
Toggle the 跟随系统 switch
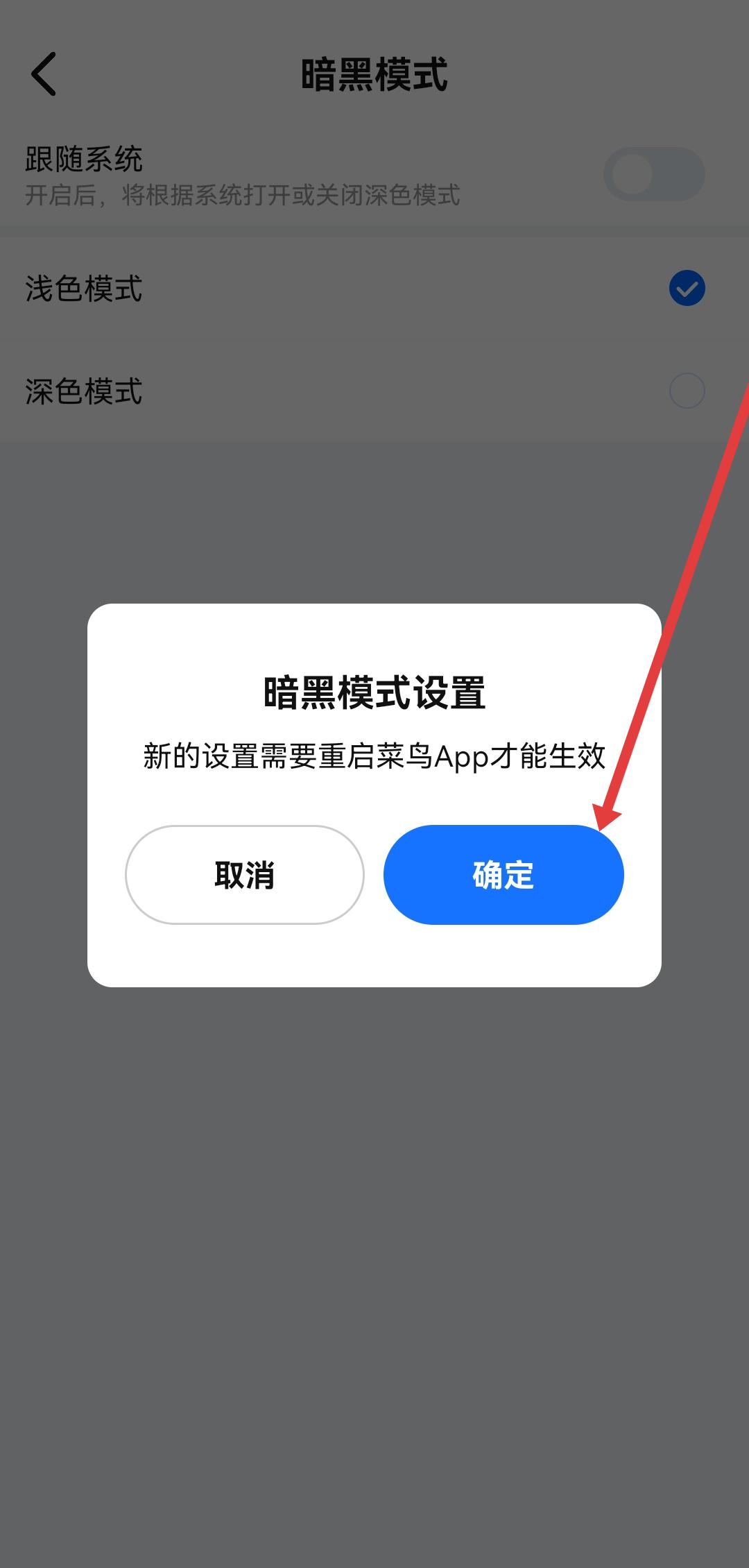[x=654, y=174]
